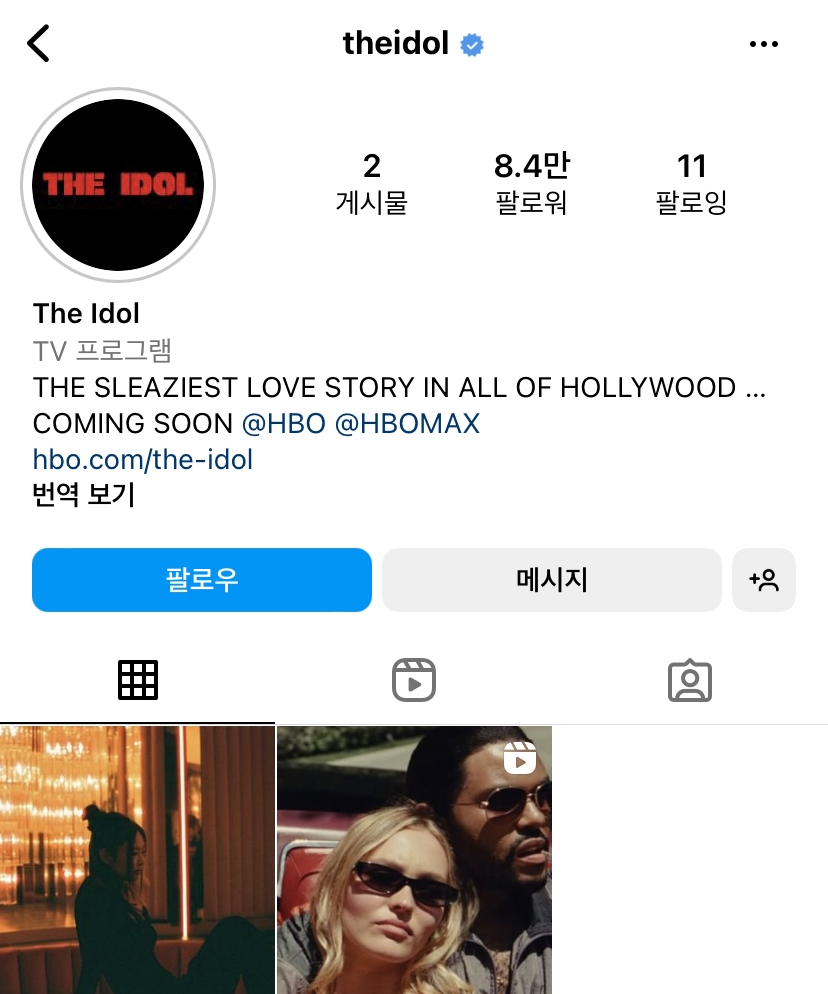Open the reel with sunglasses couple
This screenshot has width=828, height=994.
pyautogui.click(x=414, y=860)
